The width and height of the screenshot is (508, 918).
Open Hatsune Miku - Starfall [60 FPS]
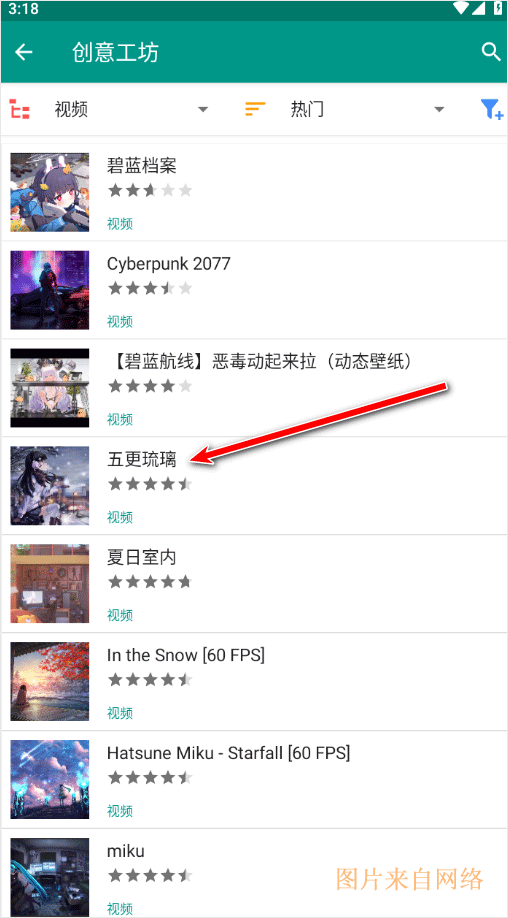click(254, 779)
